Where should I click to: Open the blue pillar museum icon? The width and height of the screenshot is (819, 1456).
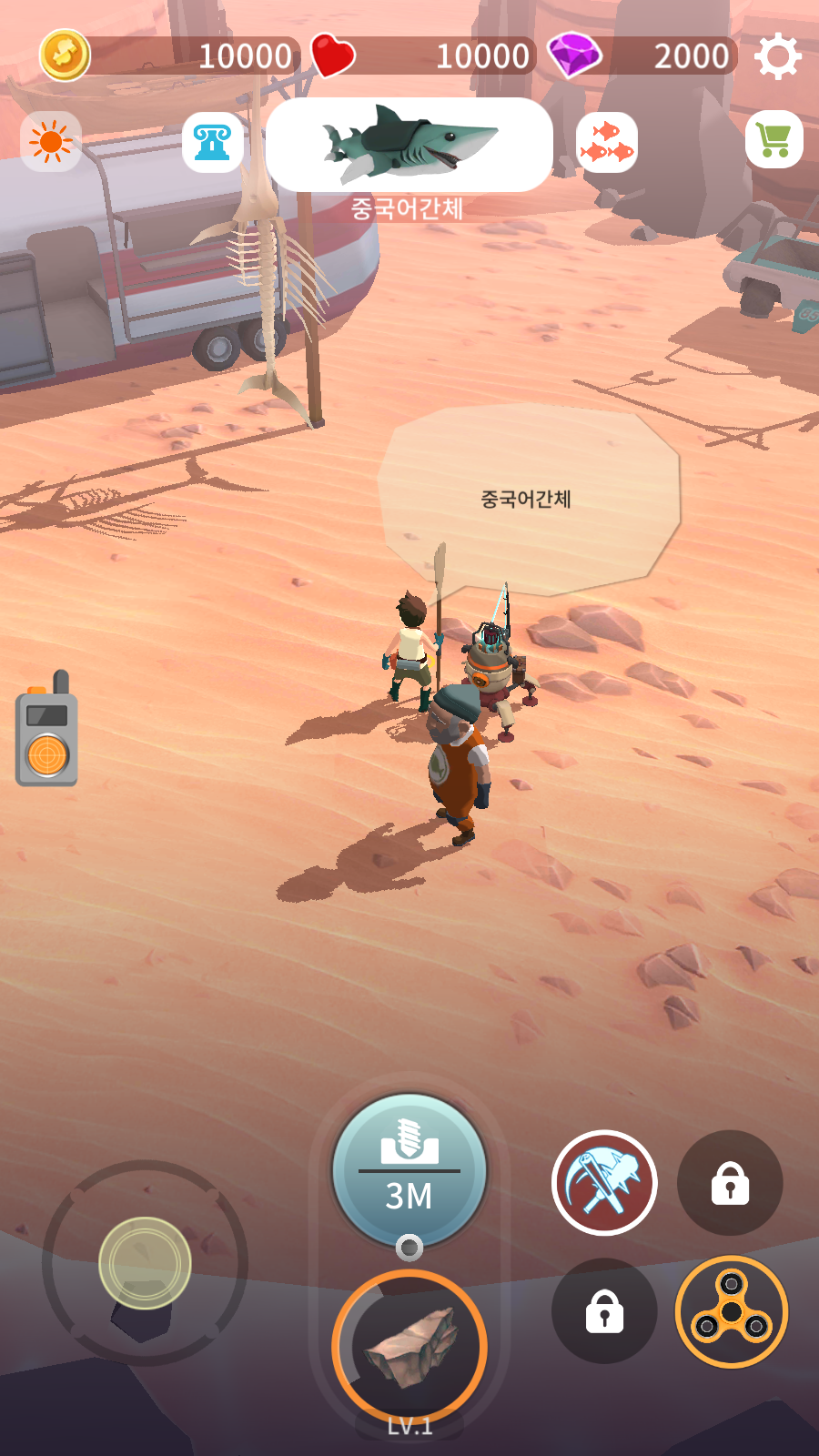coord(212,142)
